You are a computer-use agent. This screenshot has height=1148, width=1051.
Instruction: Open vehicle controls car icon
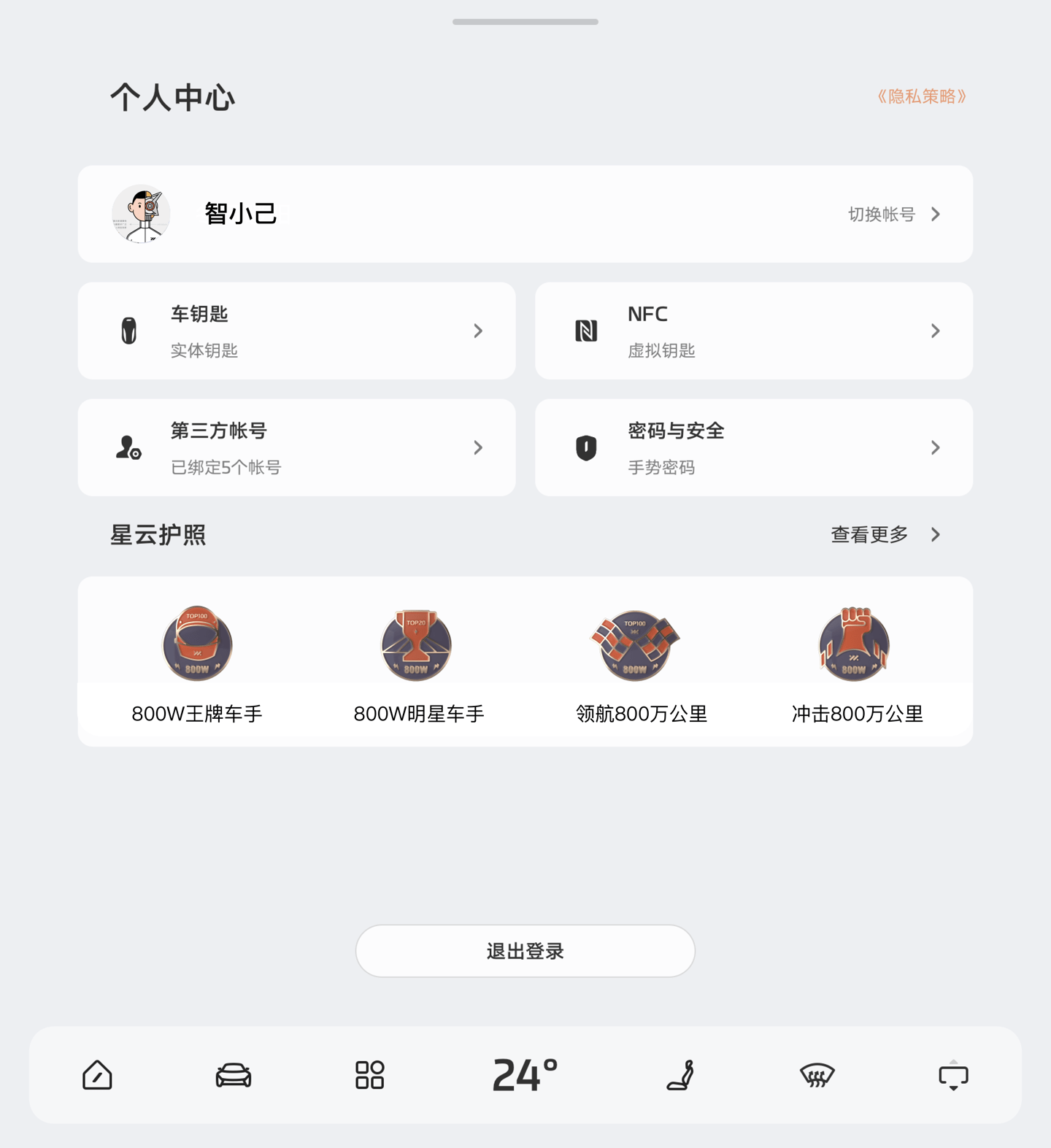pyautogui.click(x=234, y=1075)
